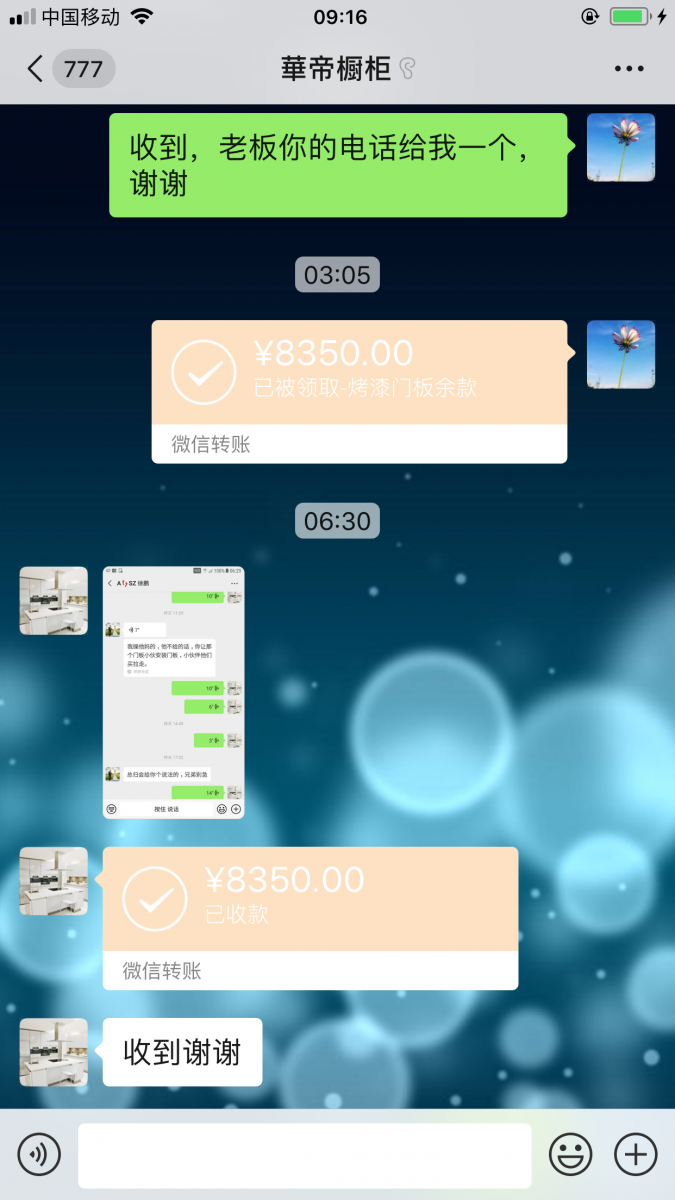The height and width of the screenshot is (1200, 675).
Task: Open the chat info overflow menu
Action: (x=629, y=69)
